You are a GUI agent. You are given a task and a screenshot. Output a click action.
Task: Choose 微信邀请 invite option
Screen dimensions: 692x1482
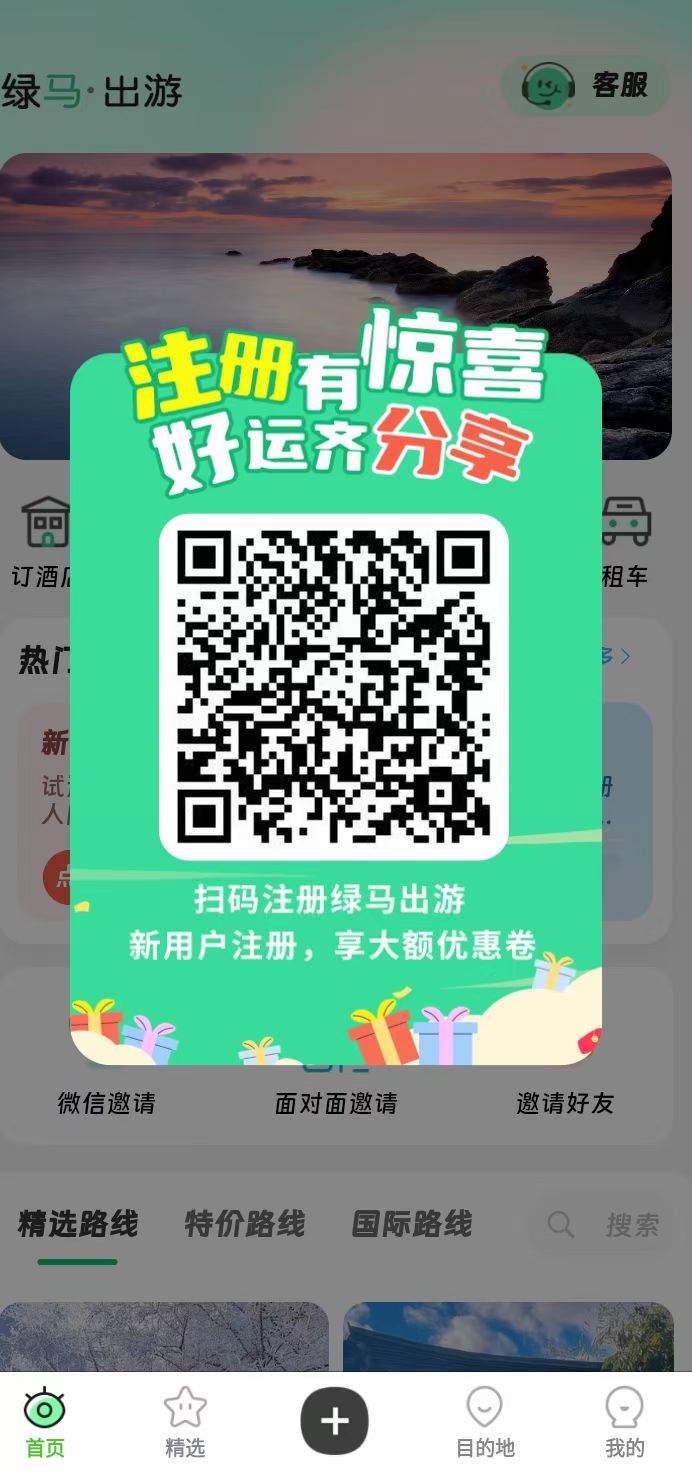106,1102
